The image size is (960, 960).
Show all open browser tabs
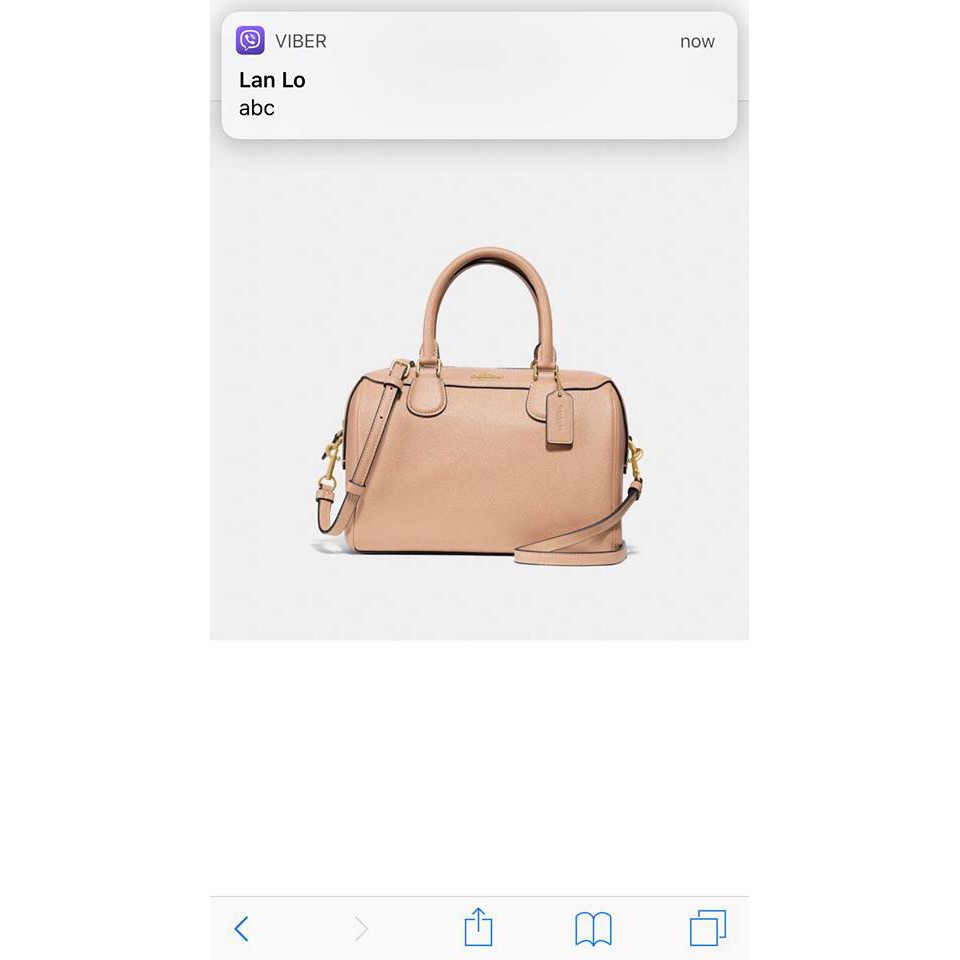tap(708, 929)
